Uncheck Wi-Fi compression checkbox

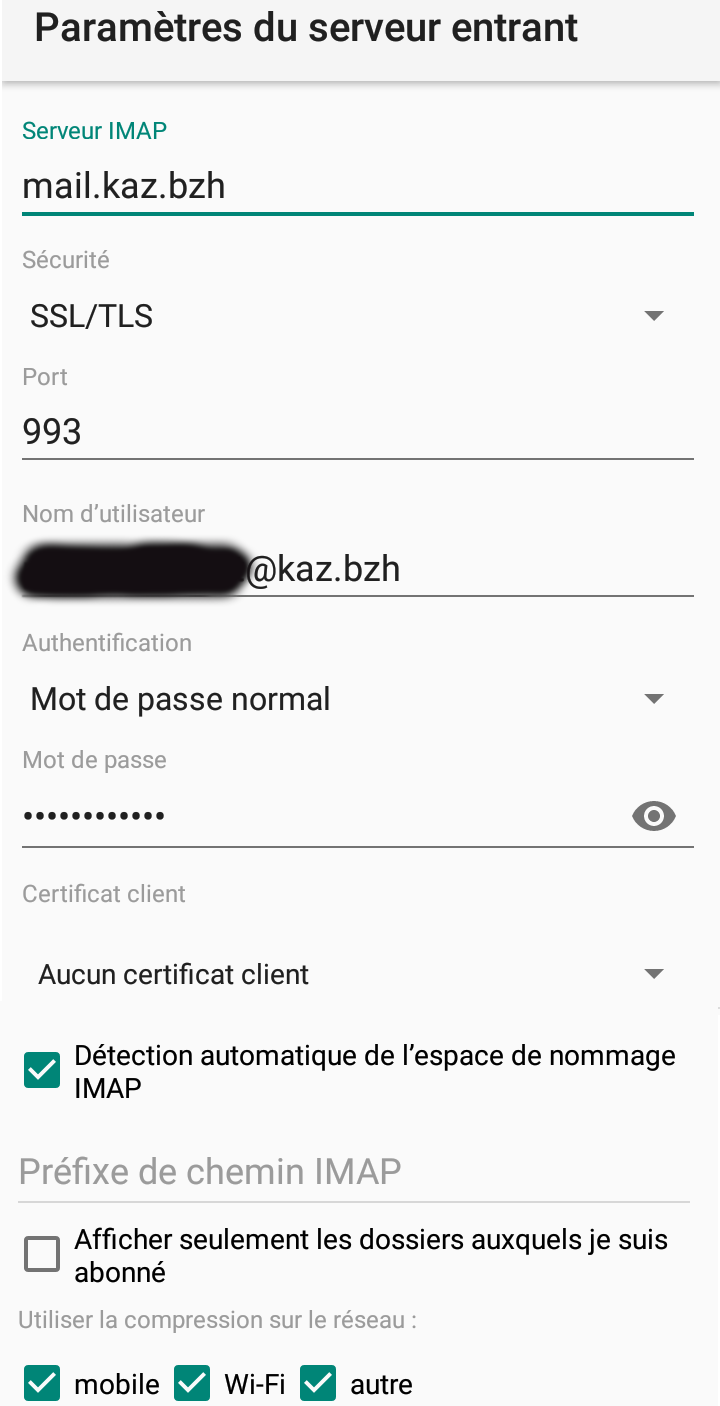coord(192,1384)
